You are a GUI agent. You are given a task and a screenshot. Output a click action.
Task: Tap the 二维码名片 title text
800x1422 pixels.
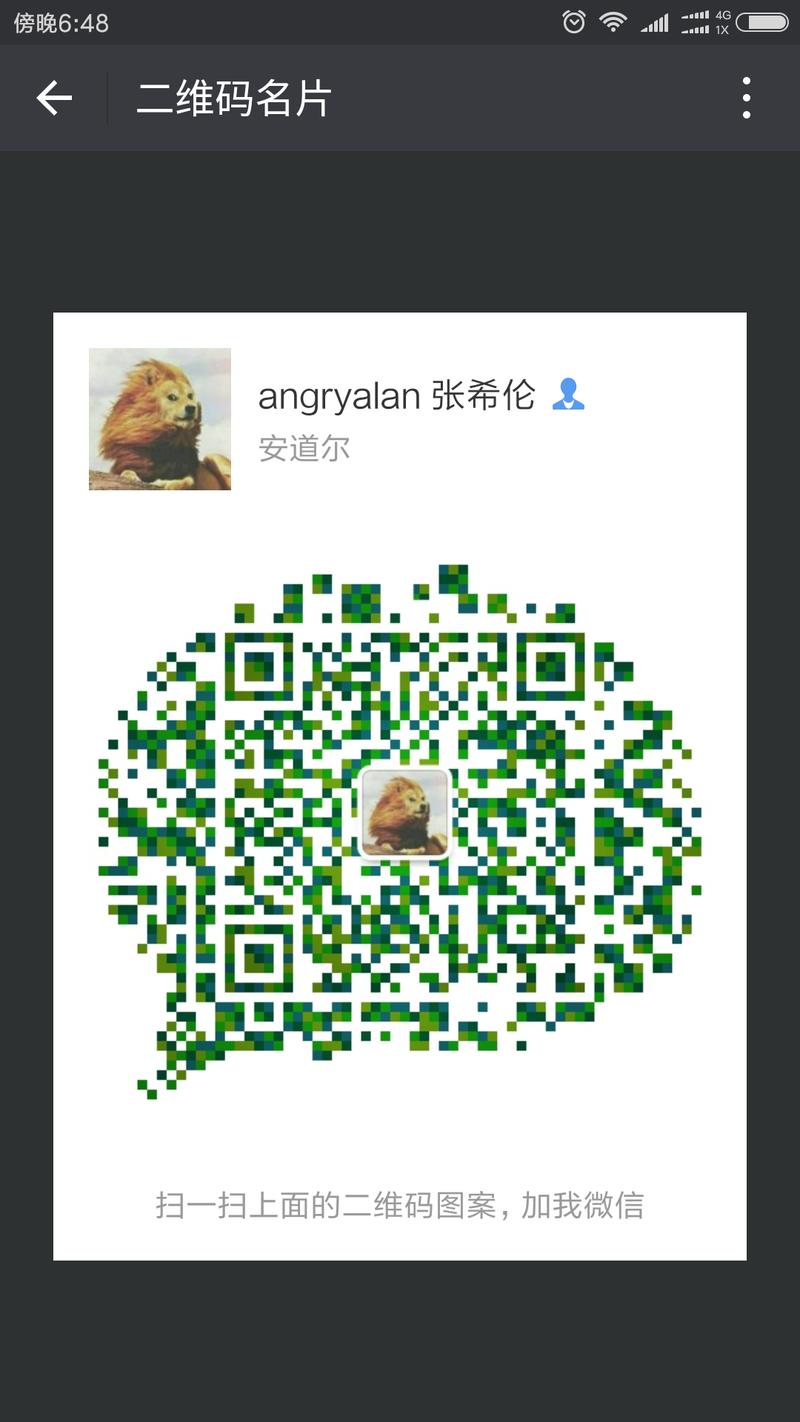(236, 98)
